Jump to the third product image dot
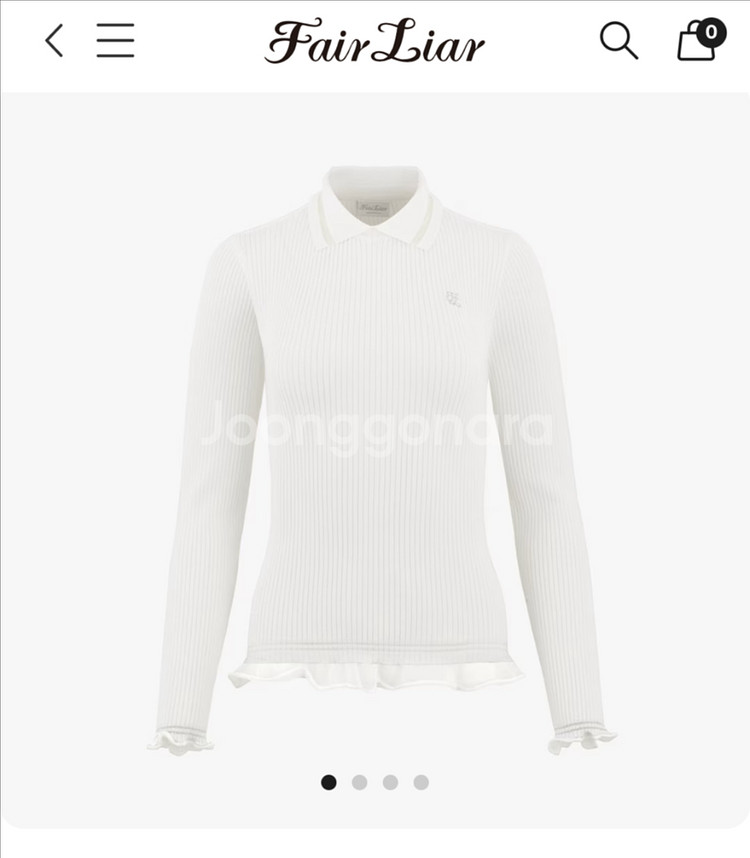 click(x=391, y=782)
